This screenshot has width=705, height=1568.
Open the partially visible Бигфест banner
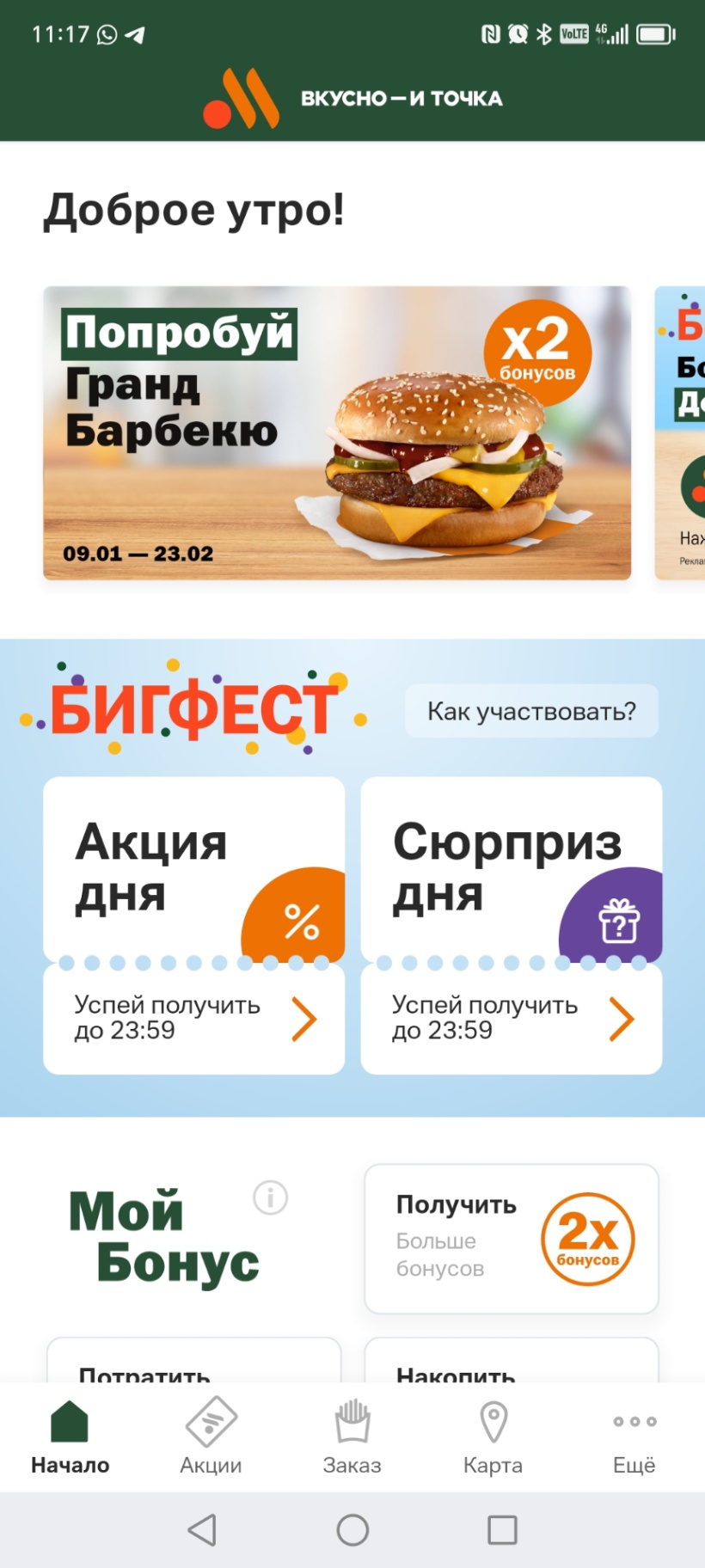pos(681,432)
